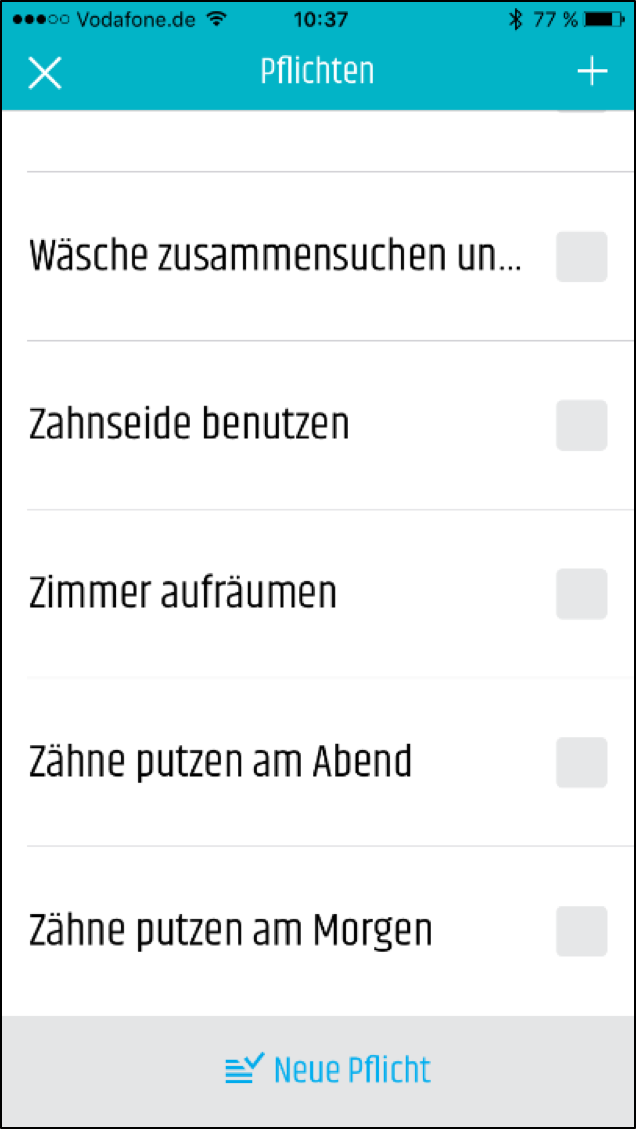Add a new duty with plus icon
The width and height of the screenshot is (636, 1129).
592,72
